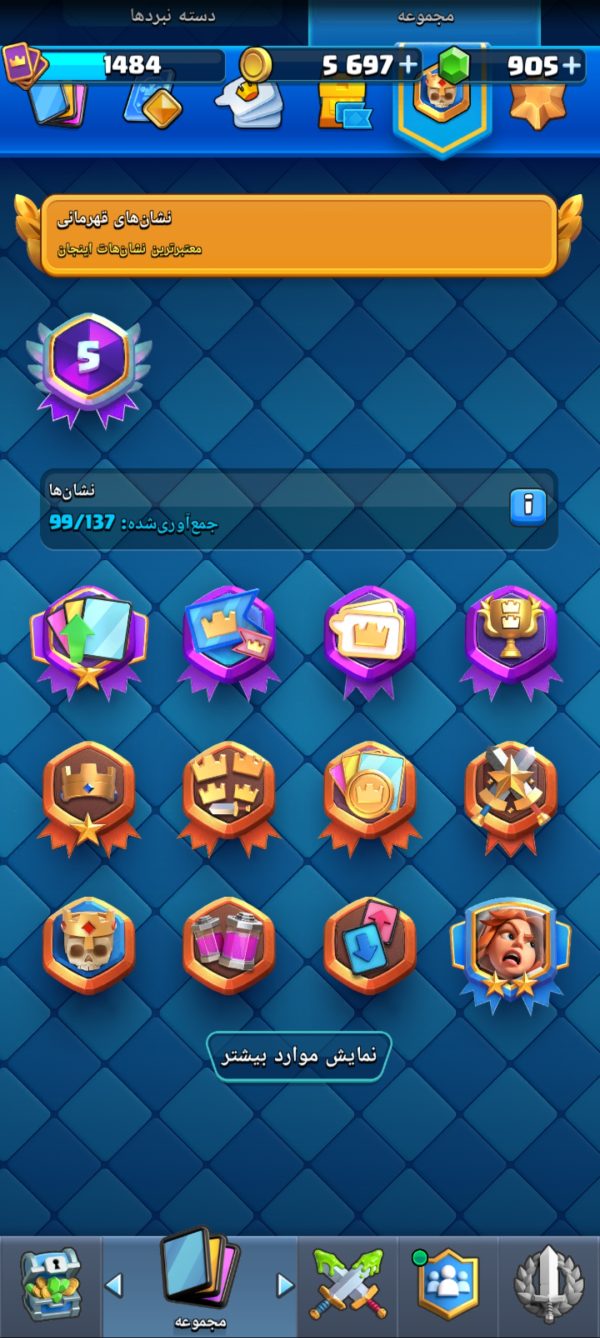
Task: View the skull king badge
Action: (x=89, y=945)
